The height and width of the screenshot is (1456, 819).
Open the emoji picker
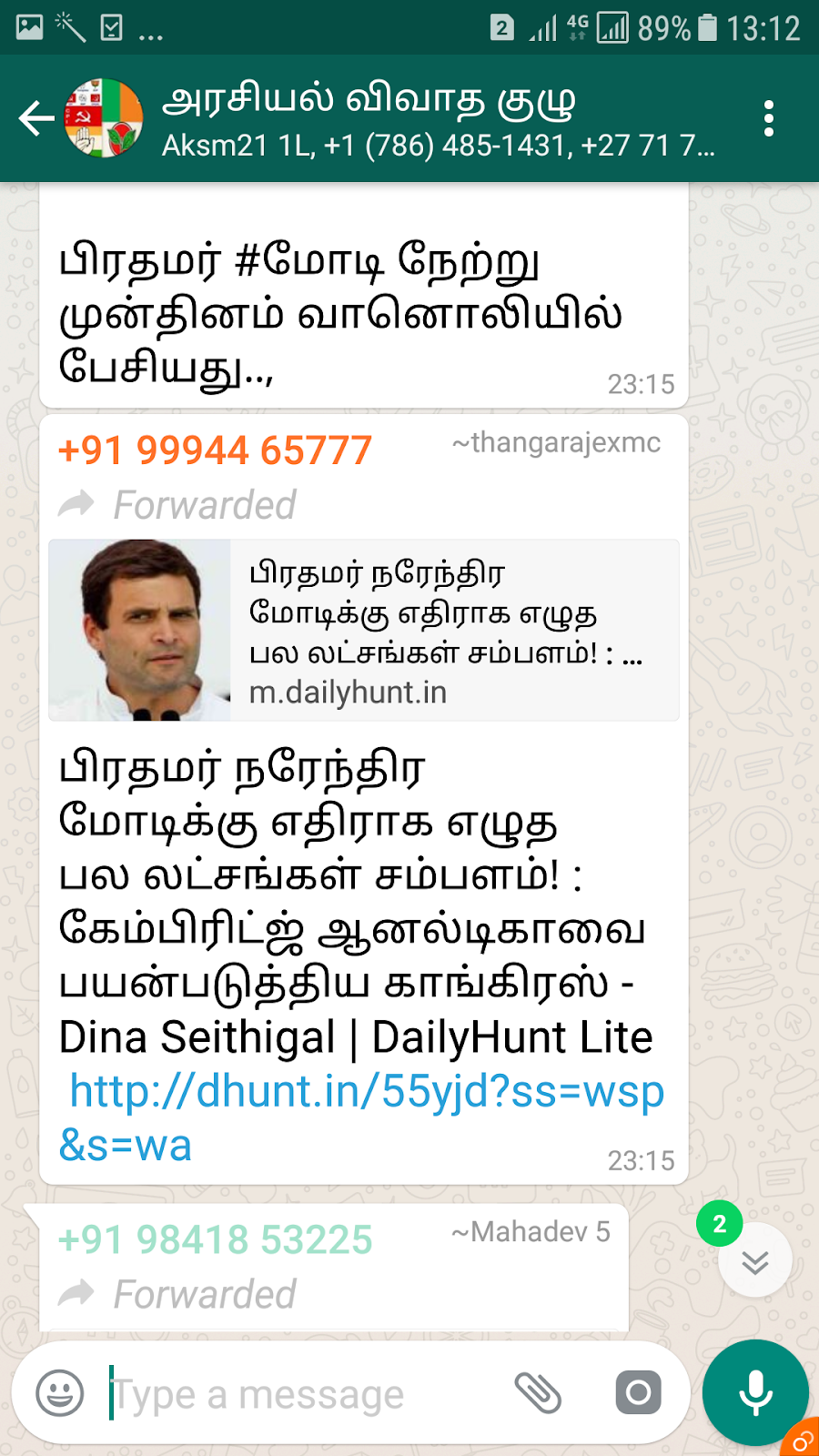click(x=60, y=1393)
